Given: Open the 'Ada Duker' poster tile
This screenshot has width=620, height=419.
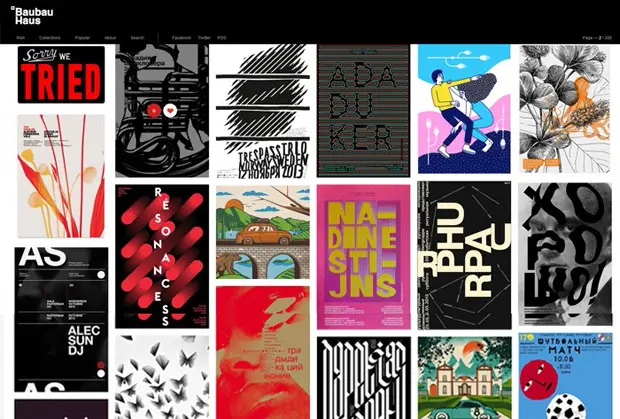Looking at the screenshot, I should click(363, 110).
